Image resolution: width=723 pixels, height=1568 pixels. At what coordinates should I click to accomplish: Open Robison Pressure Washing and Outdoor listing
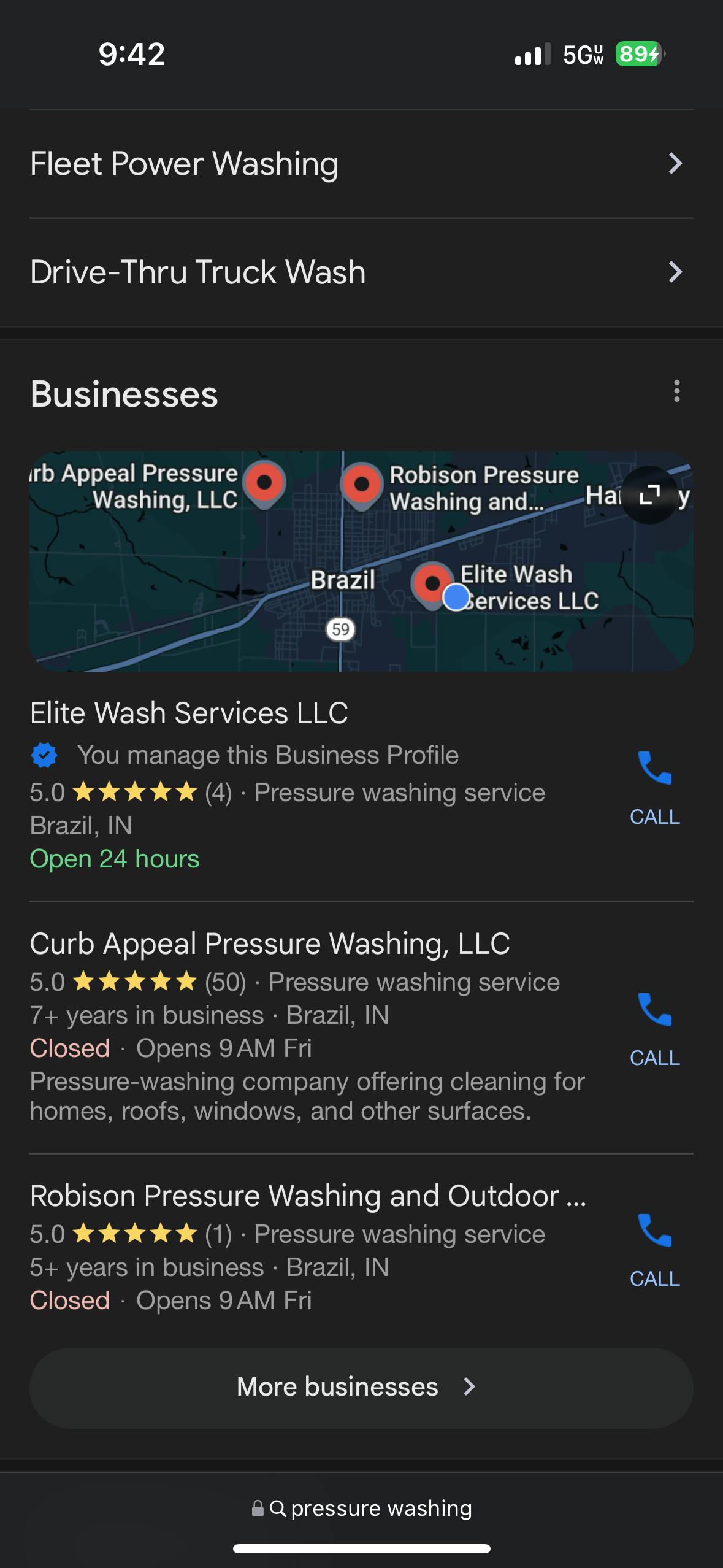tap(308, 1196)
